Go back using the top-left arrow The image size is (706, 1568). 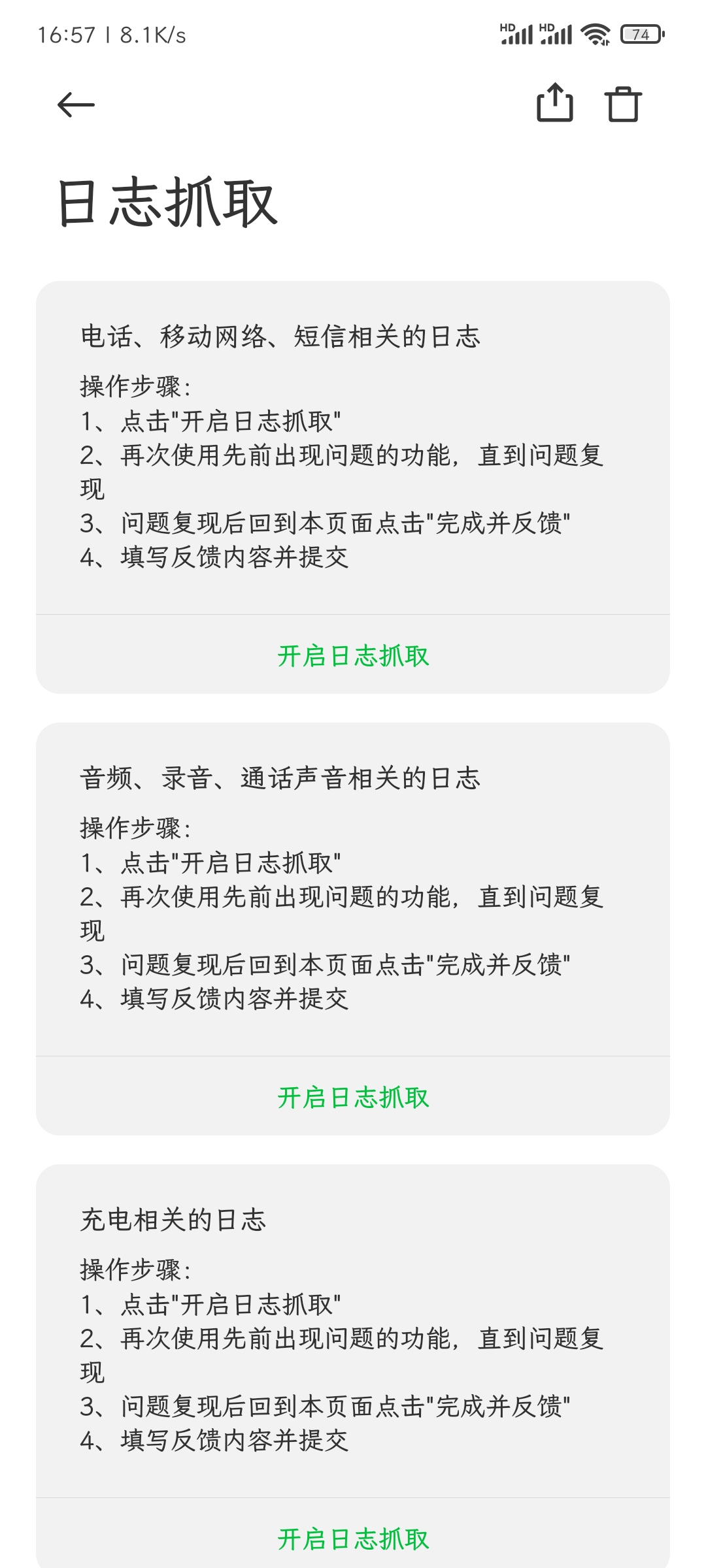[x=76, y=105]
